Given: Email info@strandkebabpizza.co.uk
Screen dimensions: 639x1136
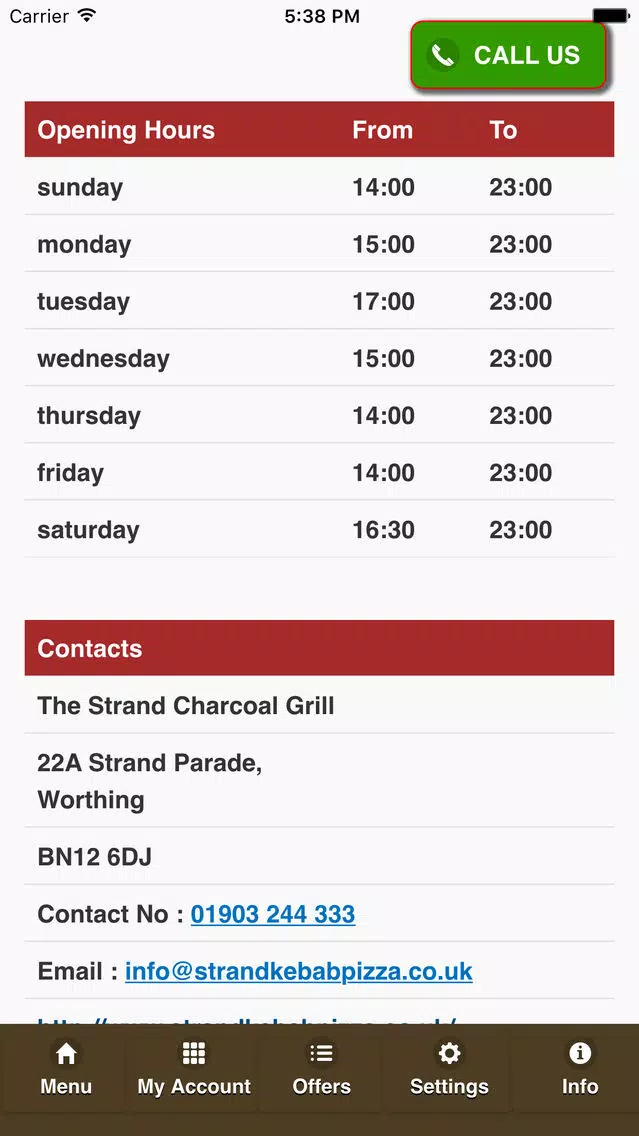Looking at the screenshot, I should 298,971.
